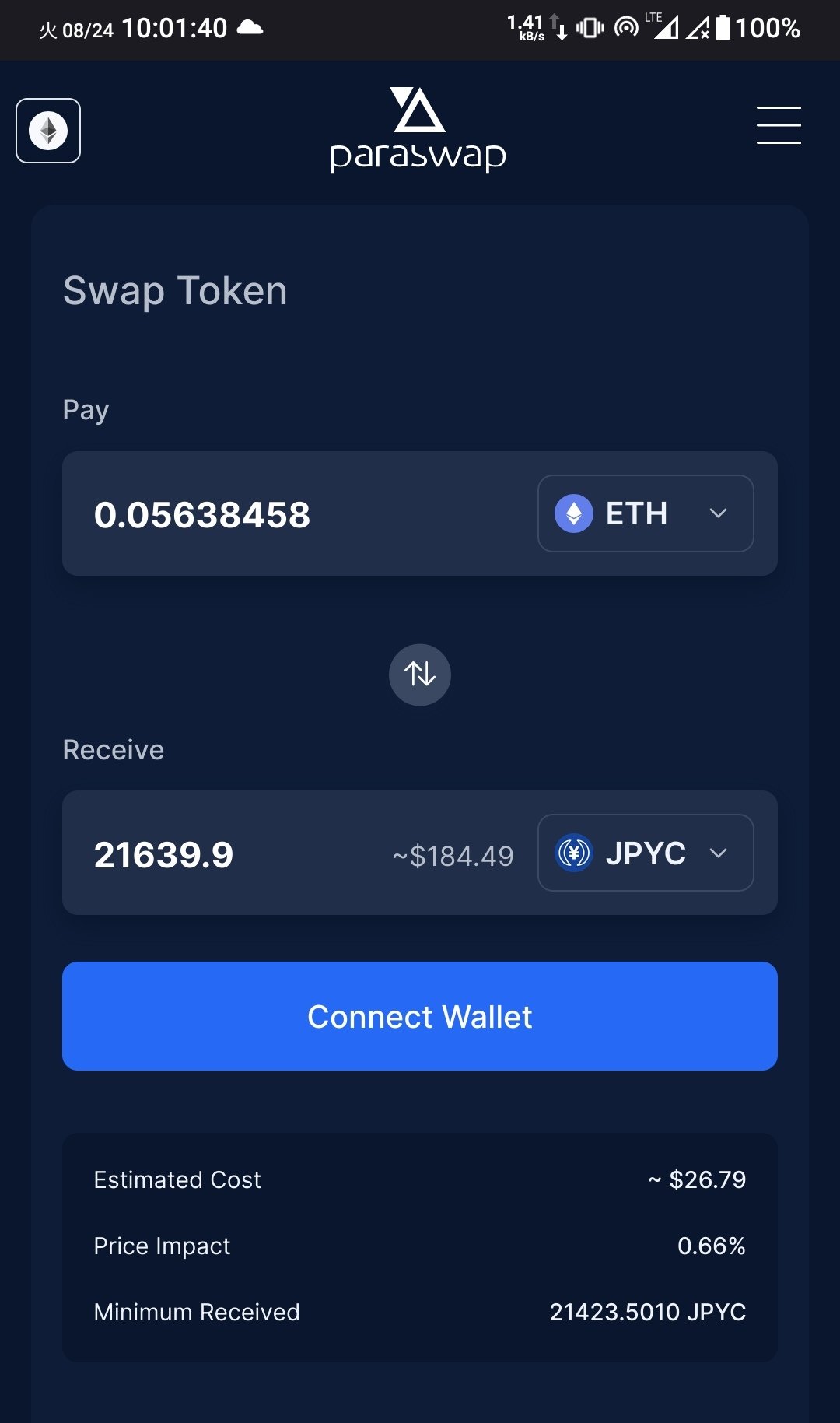Open the Ethereum network selector
Image resolution: width=840 pixels, height=1423 pixels.
pos(48,131)
